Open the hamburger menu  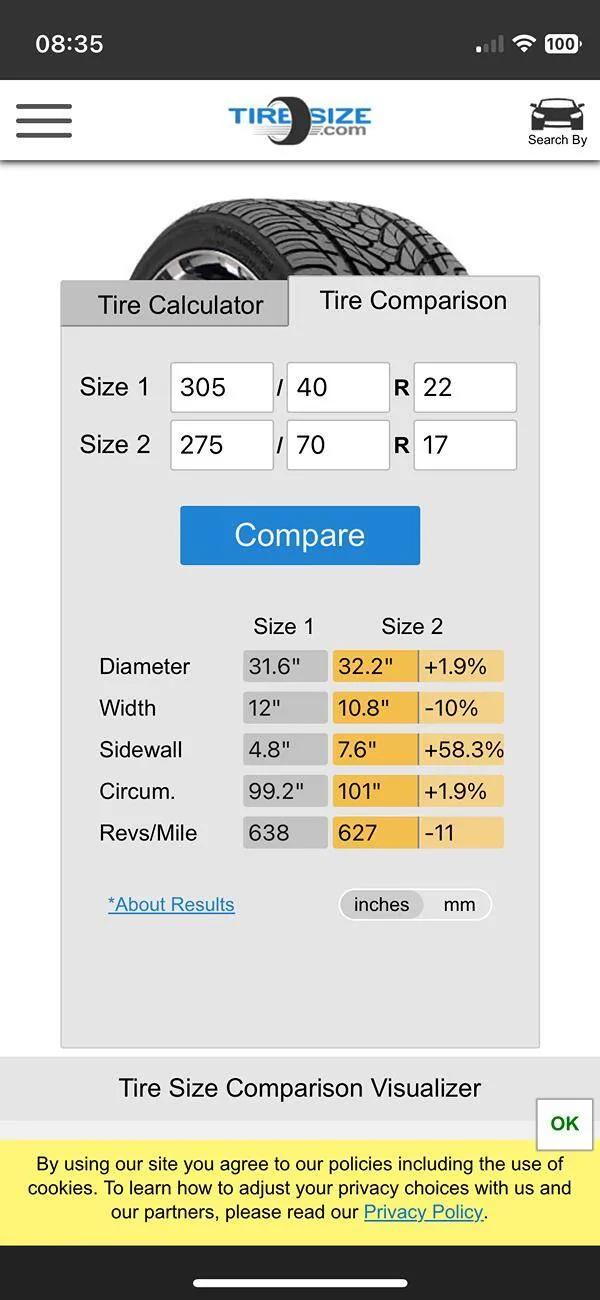(44, 121)
